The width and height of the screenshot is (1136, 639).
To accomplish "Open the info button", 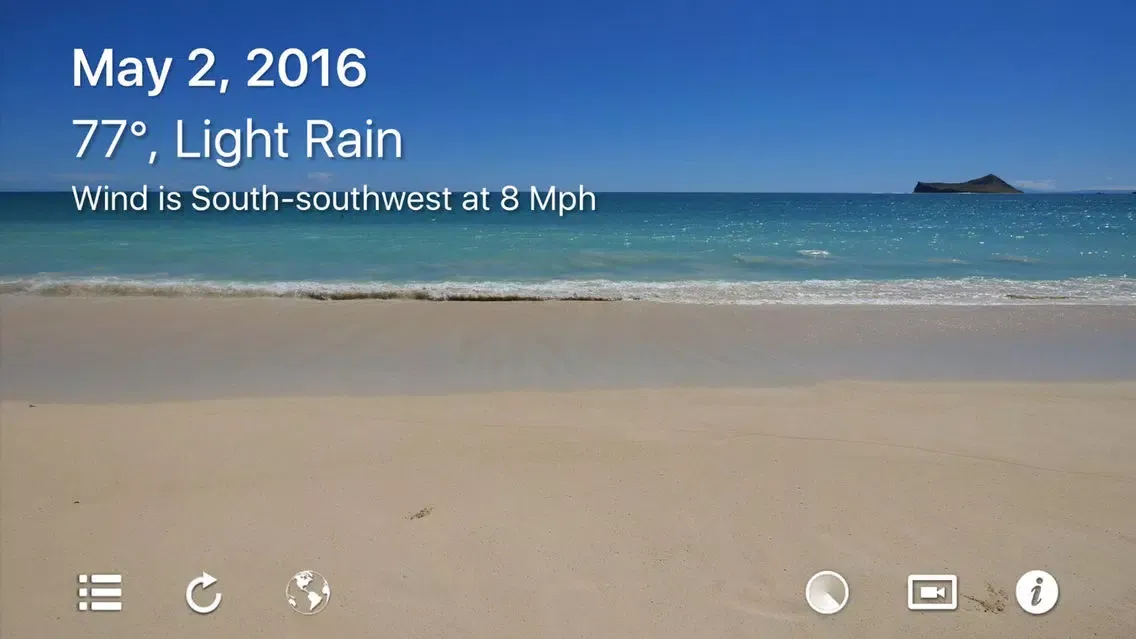I will 1037,593.
